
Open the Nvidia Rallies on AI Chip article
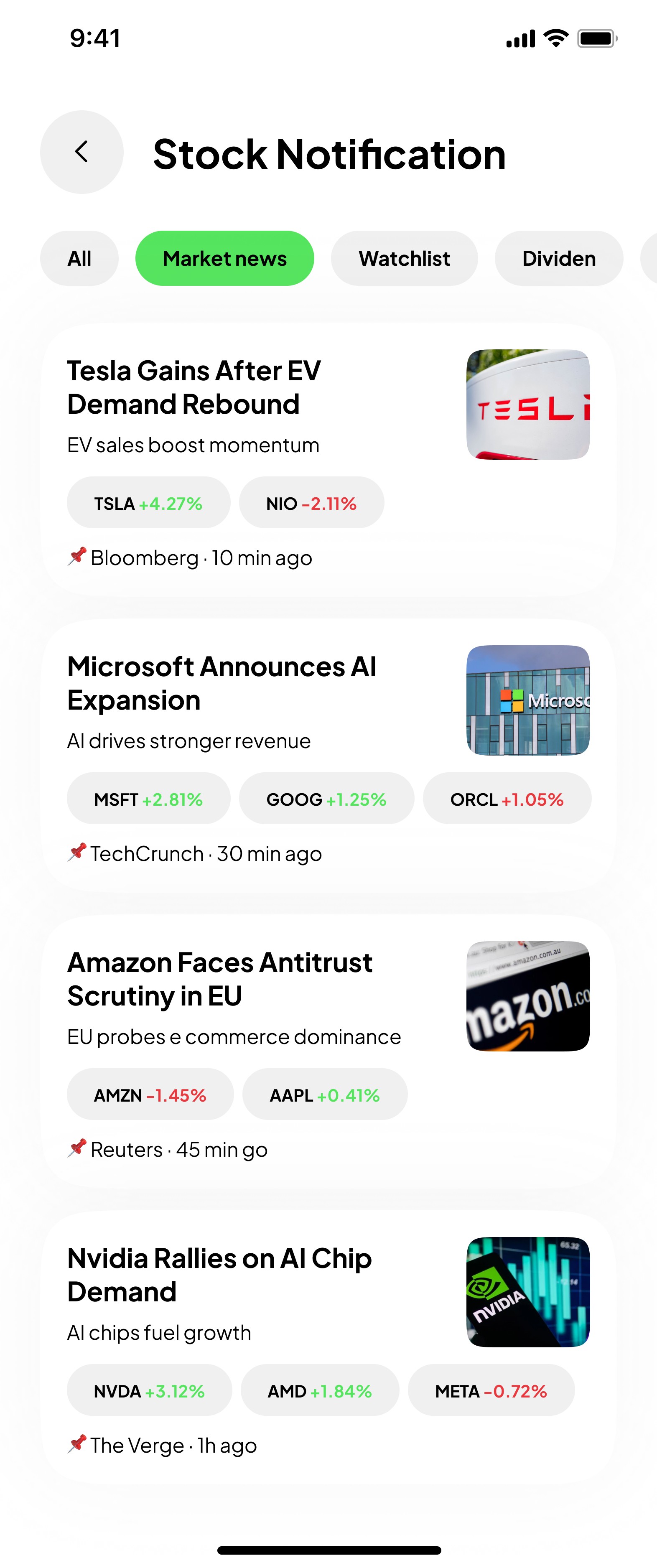tap(328, 1347)
